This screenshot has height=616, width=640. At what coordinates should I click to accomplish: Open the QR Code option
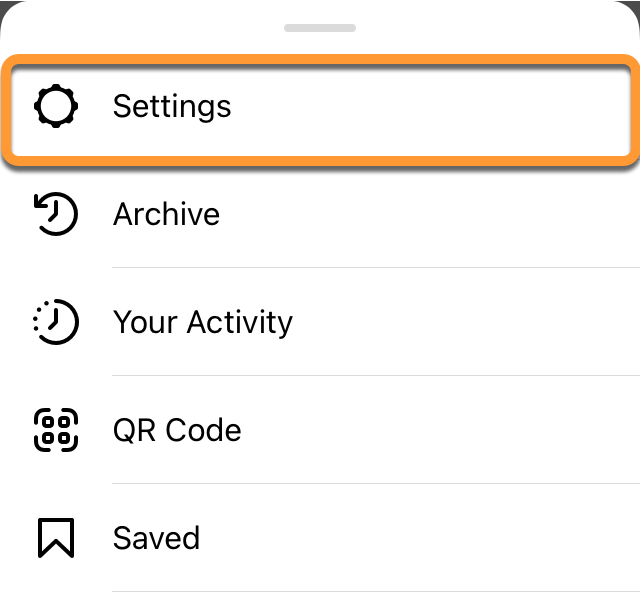(x=177, y=430)
